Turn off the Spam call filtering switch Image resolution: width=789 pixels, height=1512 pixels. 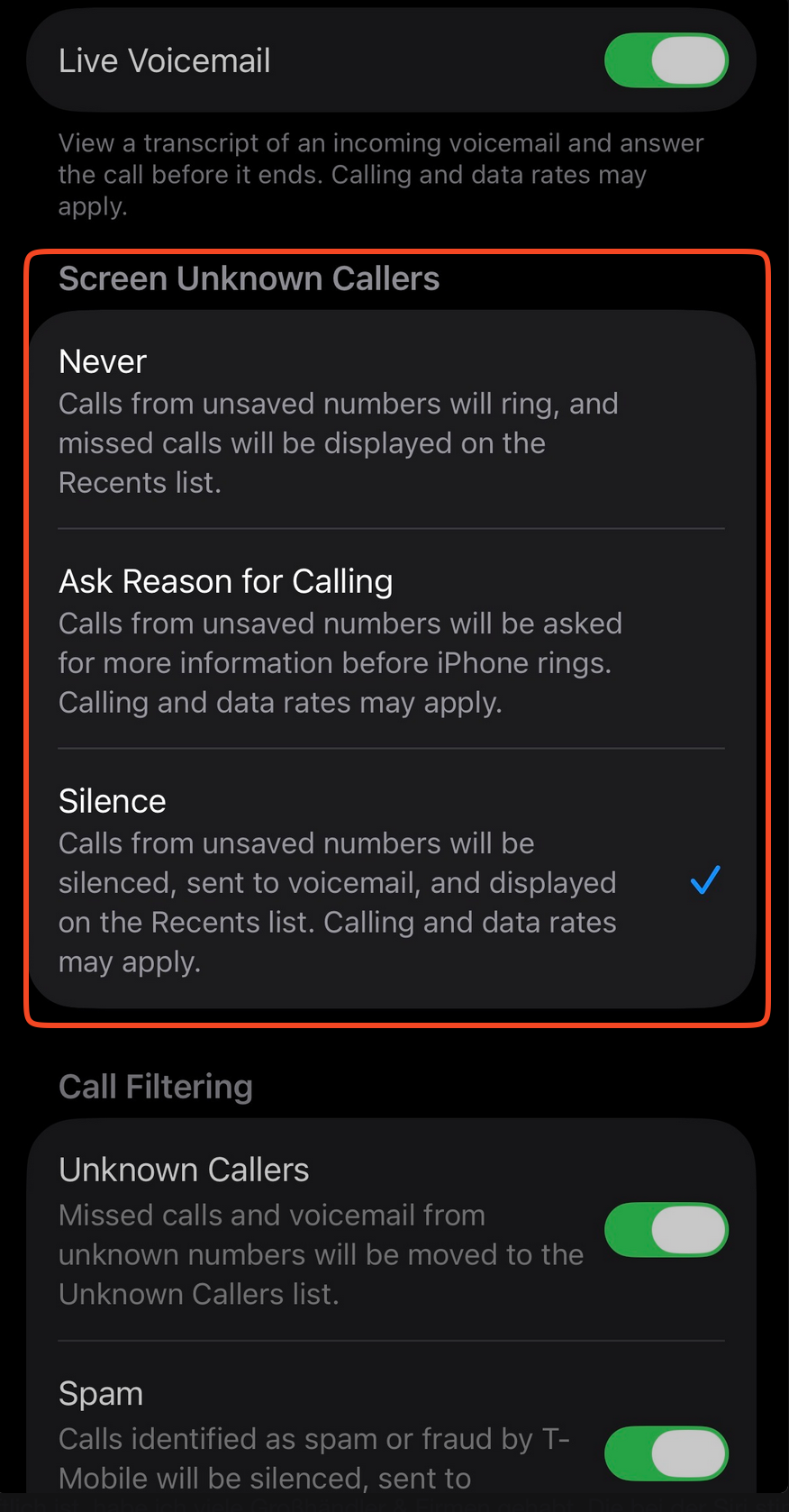point(667,1453)
